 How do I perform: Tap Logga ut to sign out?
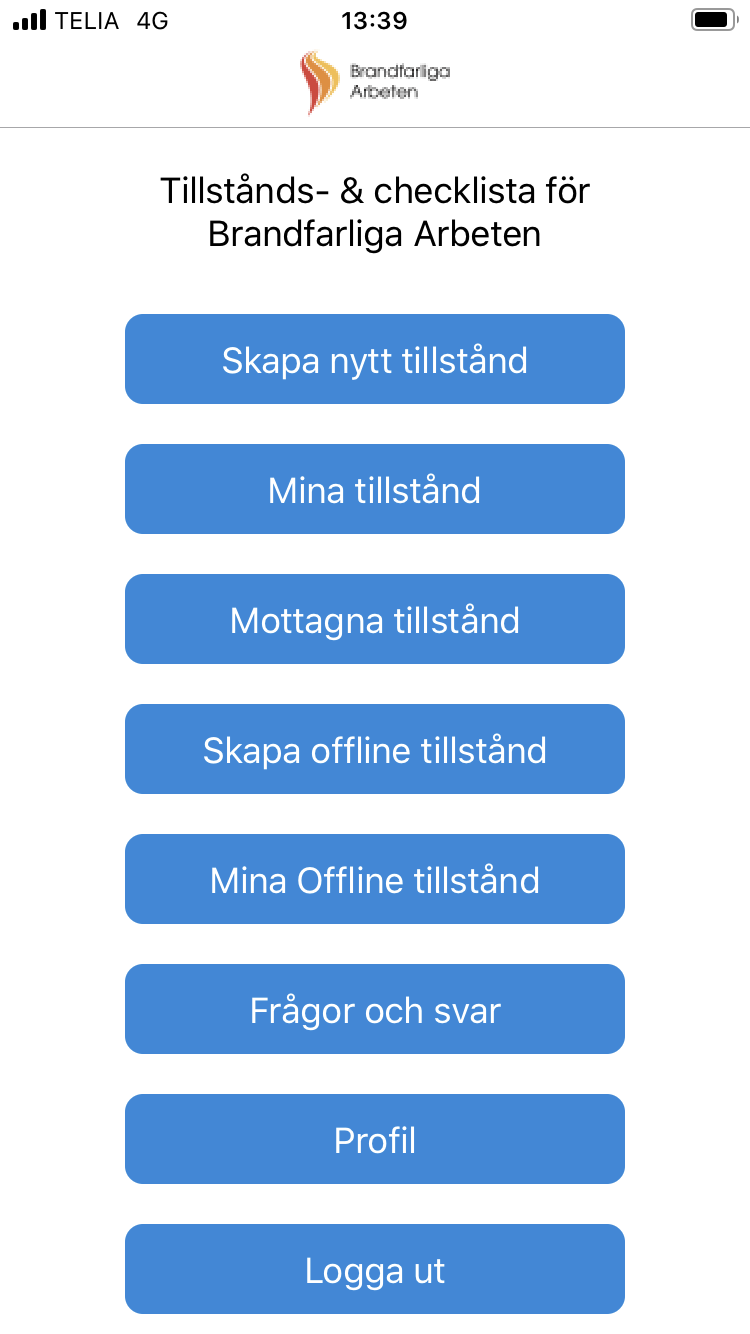click(x=375, y=1269)
